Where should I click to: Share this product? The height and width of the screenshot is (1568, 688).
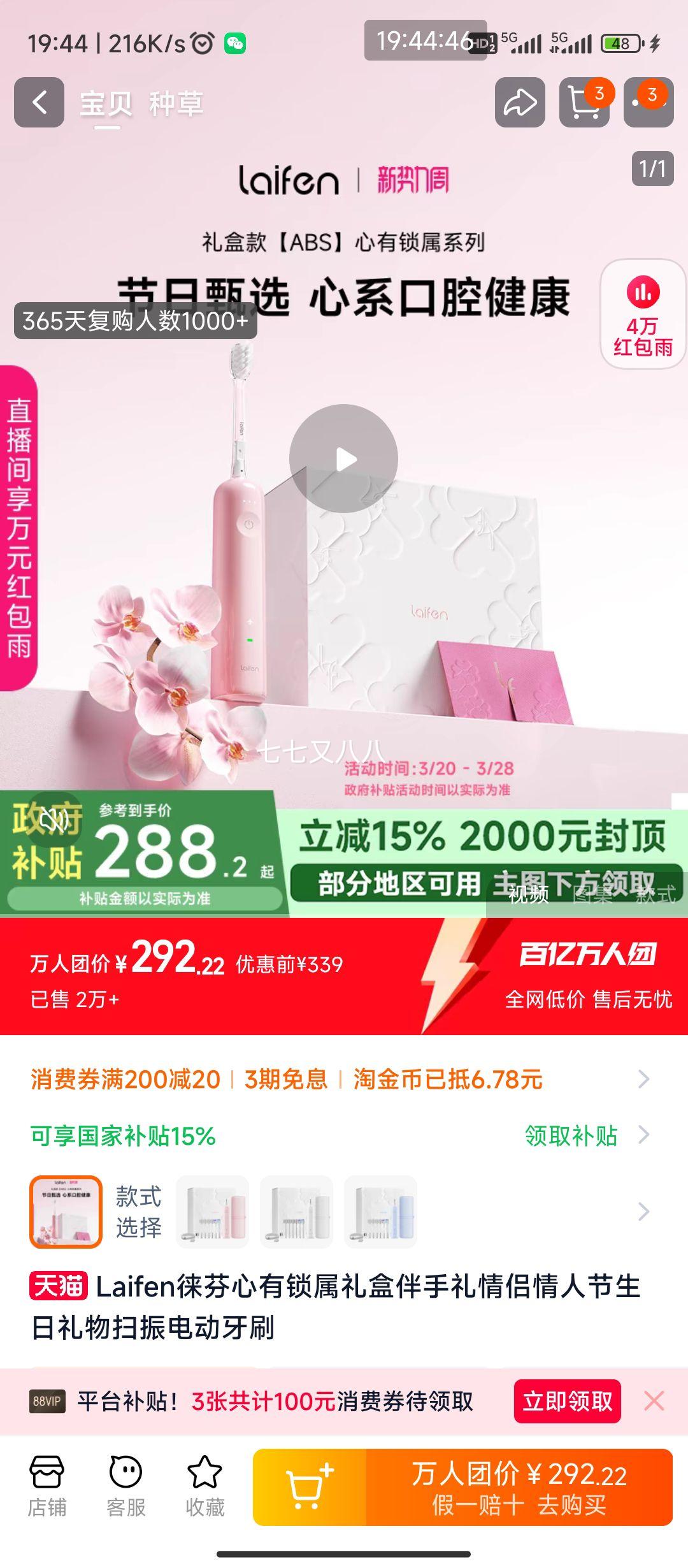(520, 103)
